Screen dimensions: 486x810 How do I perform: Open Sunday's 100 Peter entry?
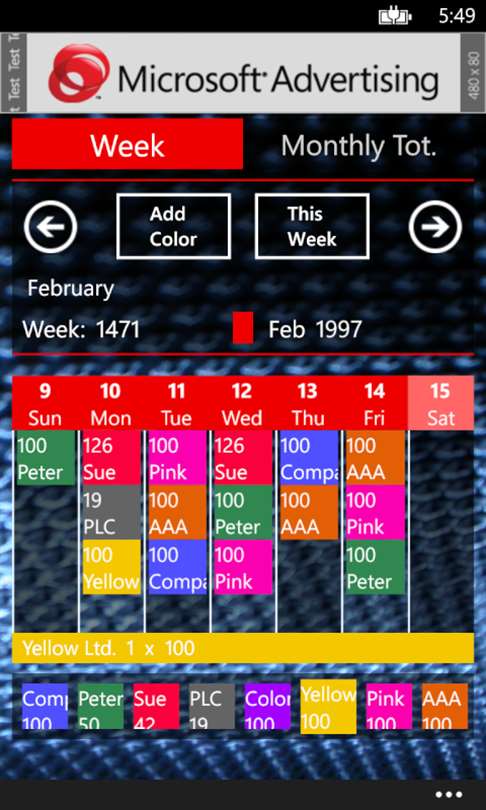click(x=46, y=458)
